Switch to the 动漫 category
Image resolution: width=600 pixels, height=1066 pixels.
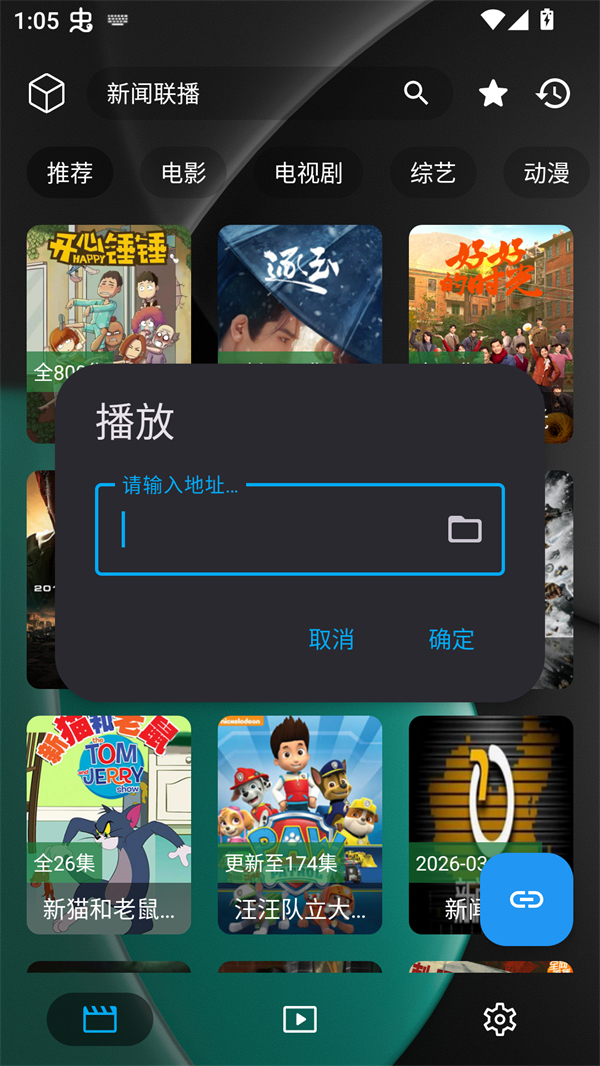pyautogui.click(x=546, y=173)
